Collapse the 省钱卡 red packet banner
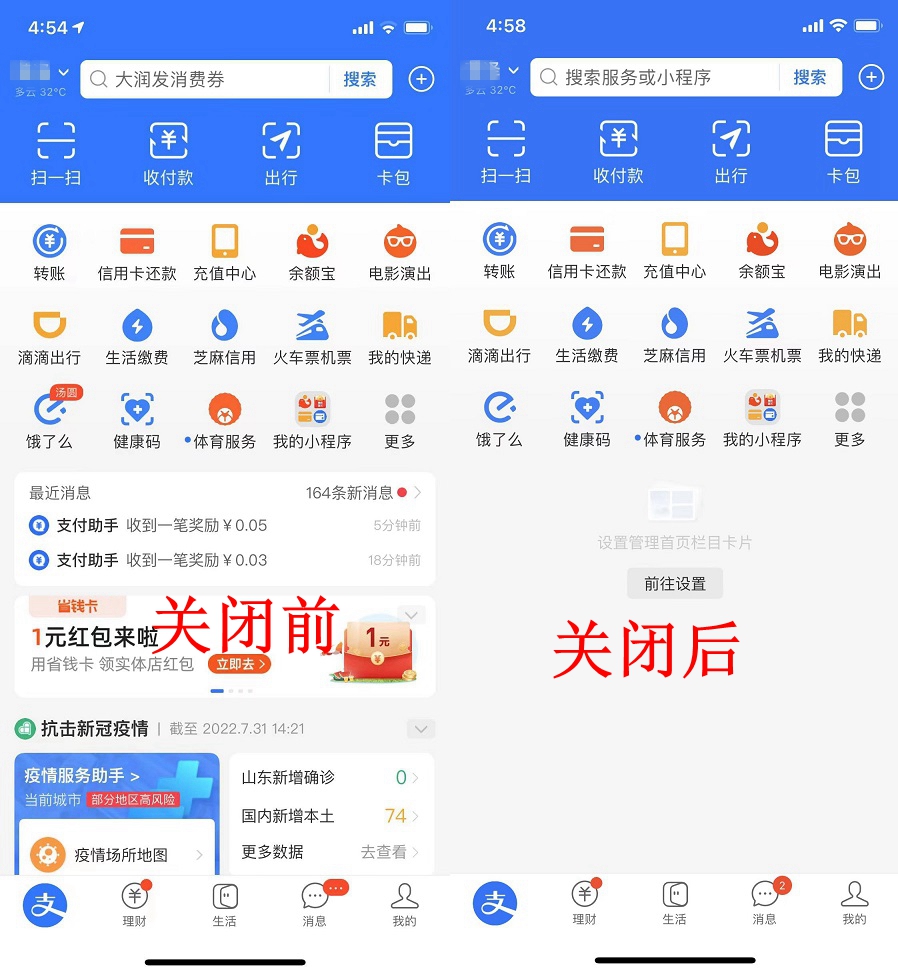 coord(411,614)
